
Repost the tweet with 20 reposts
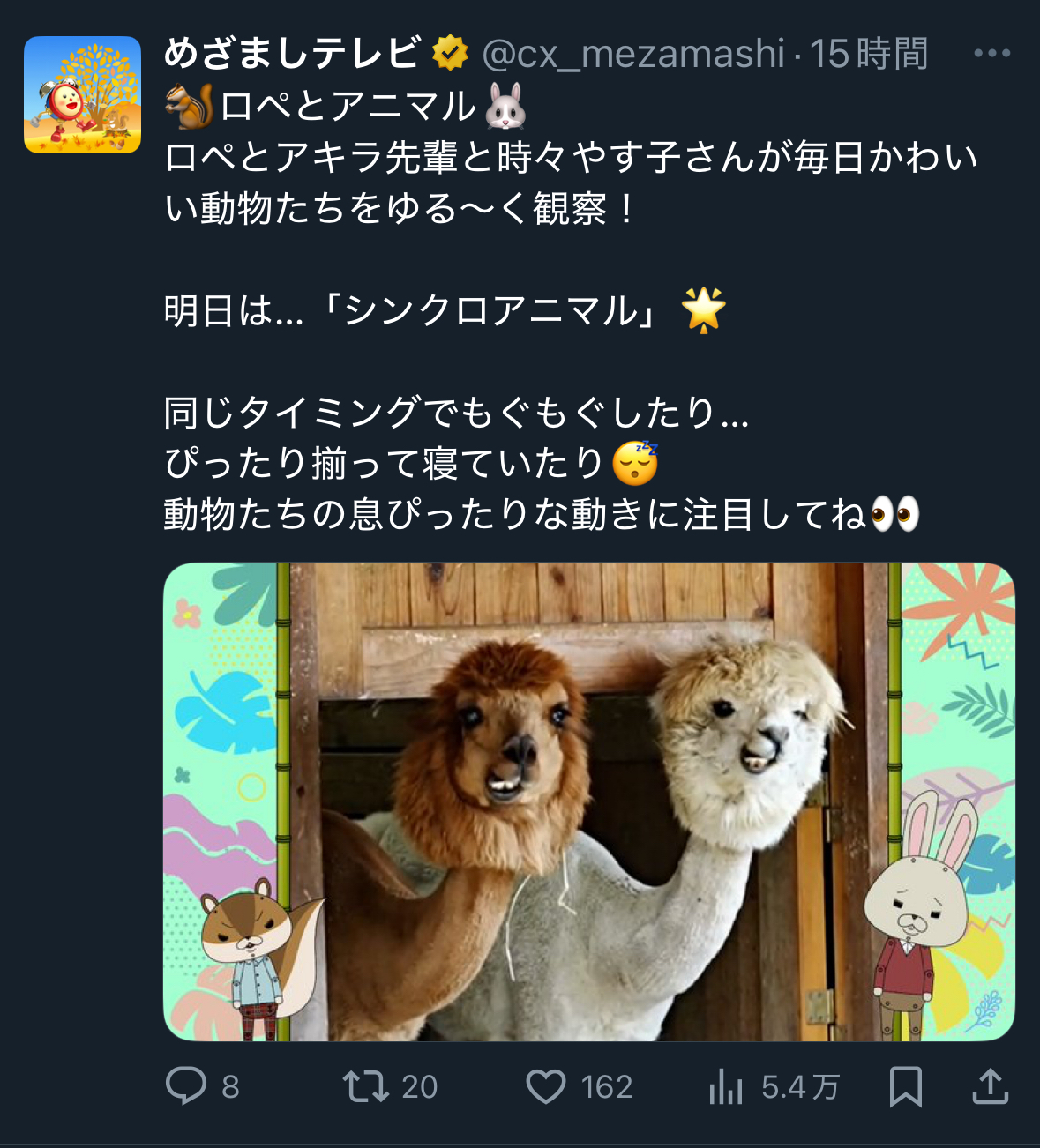[x=366, y=1085]
